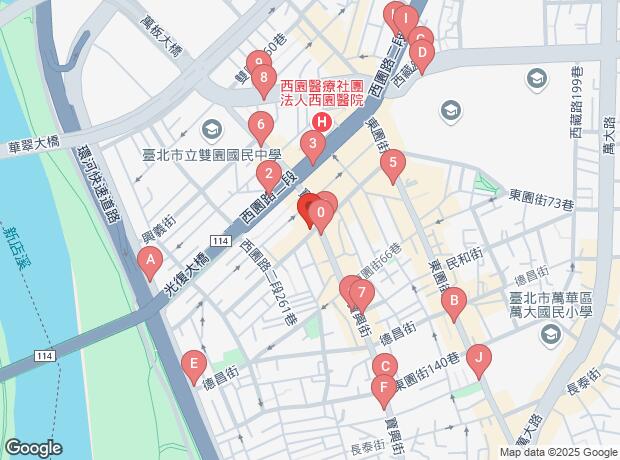Select marker 5 on the map
The width and height of the screenshot is (620, 460).
tap(394, 163)
